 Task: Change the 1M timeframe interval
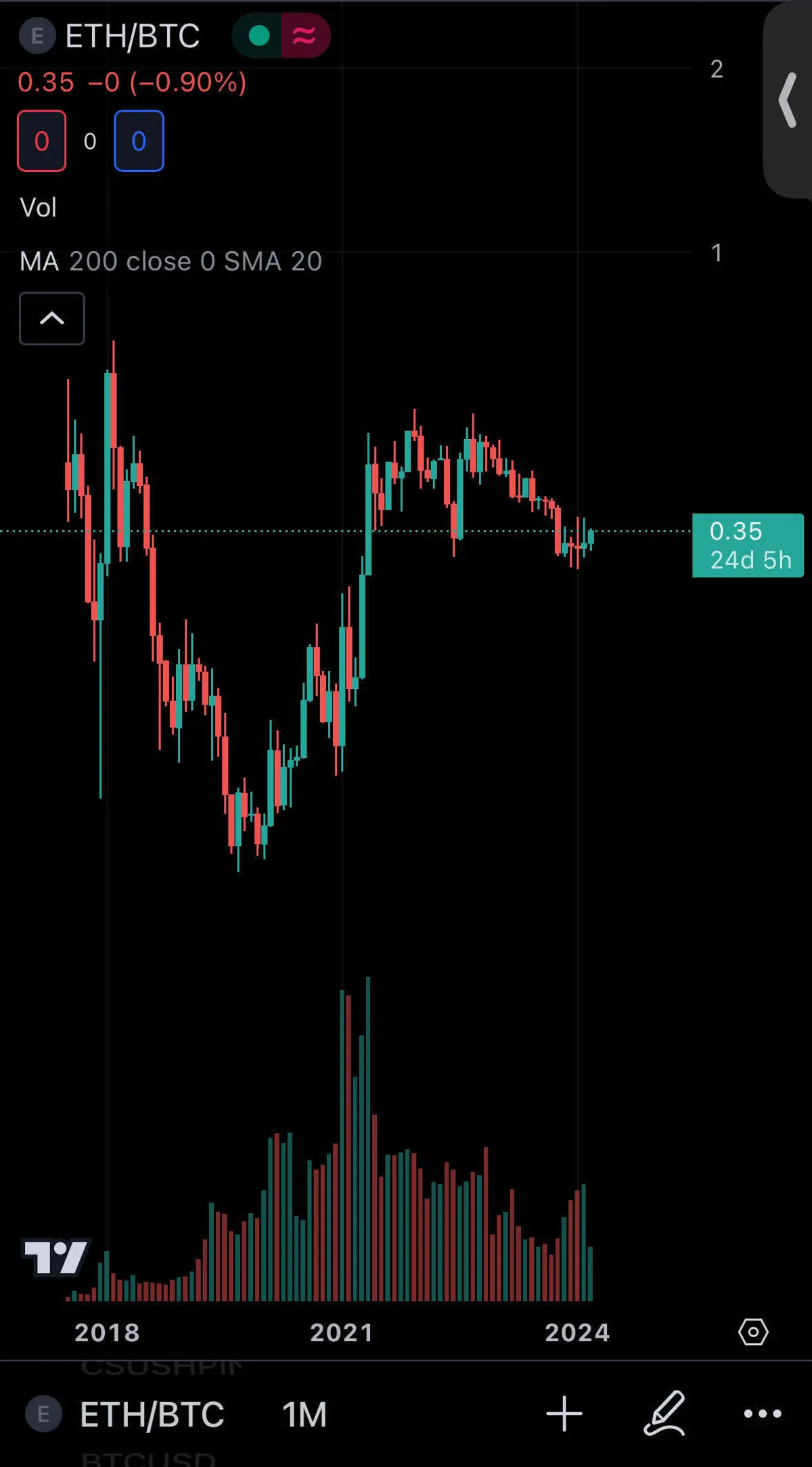pos(304,1414)
